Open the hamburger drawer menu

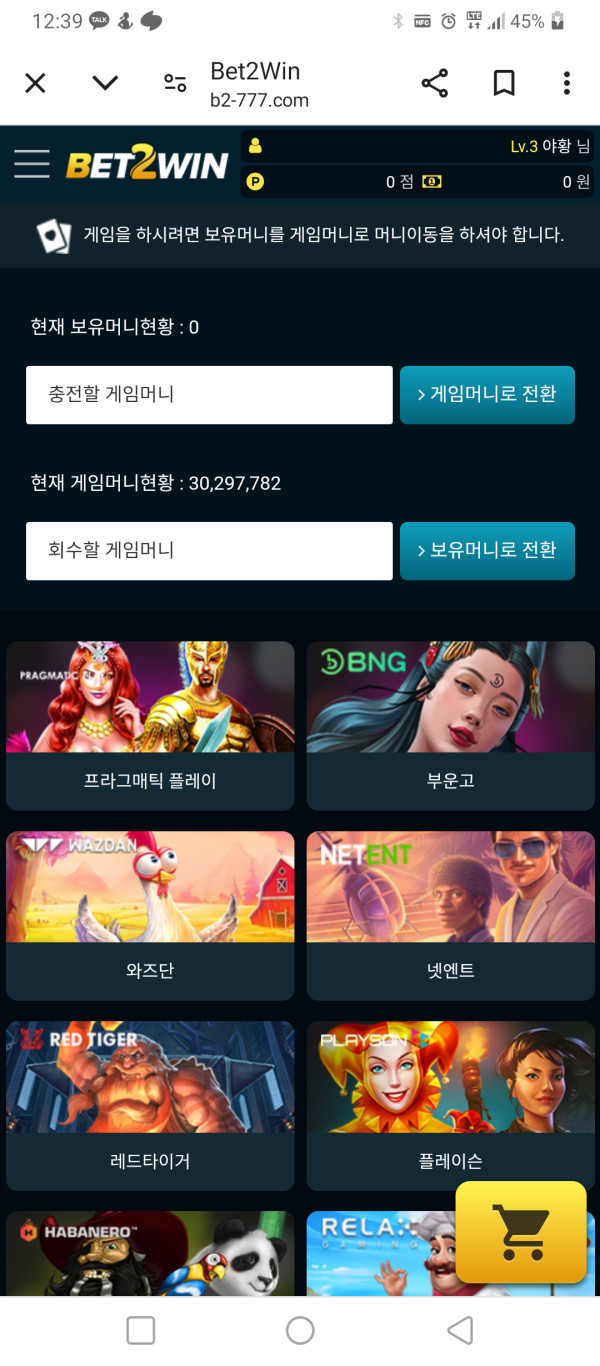32,164
